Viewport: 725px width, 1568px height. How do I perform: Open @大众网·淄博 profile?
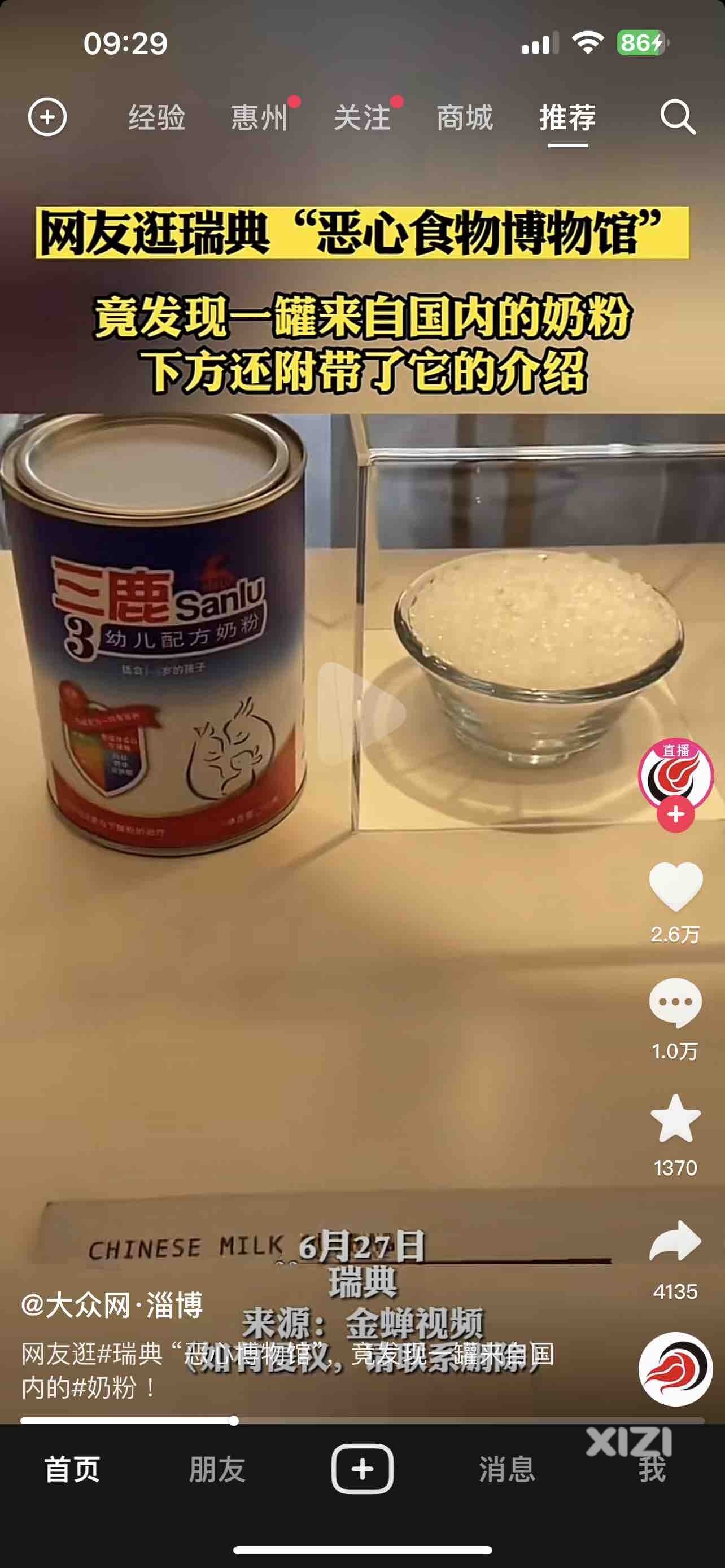point(112,1306)
